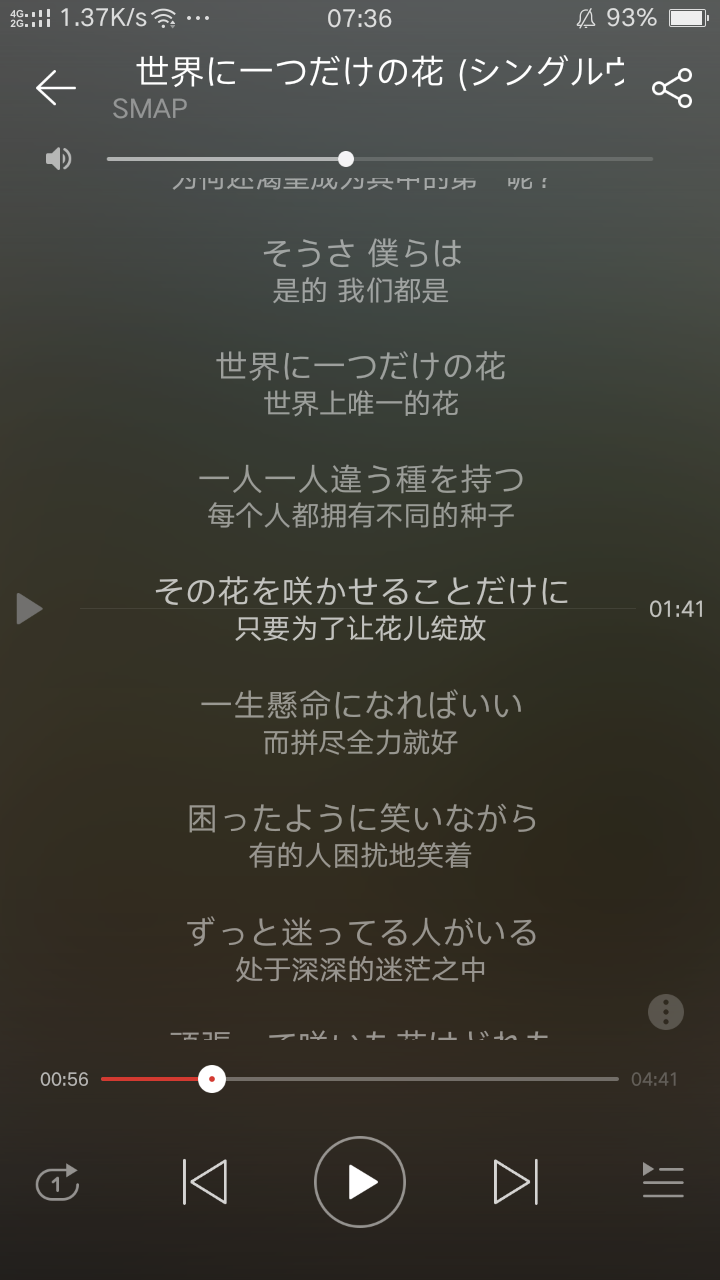Select the repeat-one playback mode icon

[x=58, y=1182]
